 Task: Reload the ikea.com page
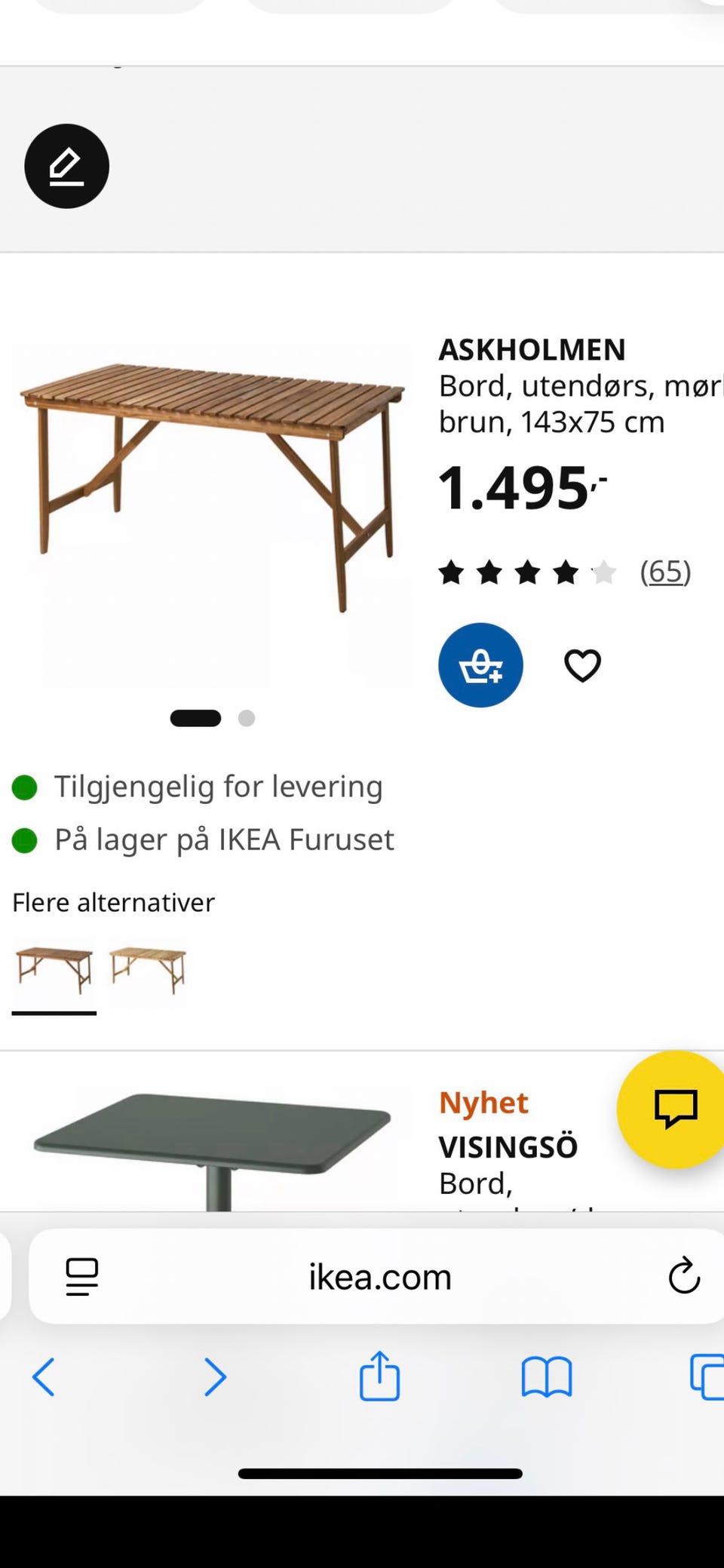pos(683,1276)
